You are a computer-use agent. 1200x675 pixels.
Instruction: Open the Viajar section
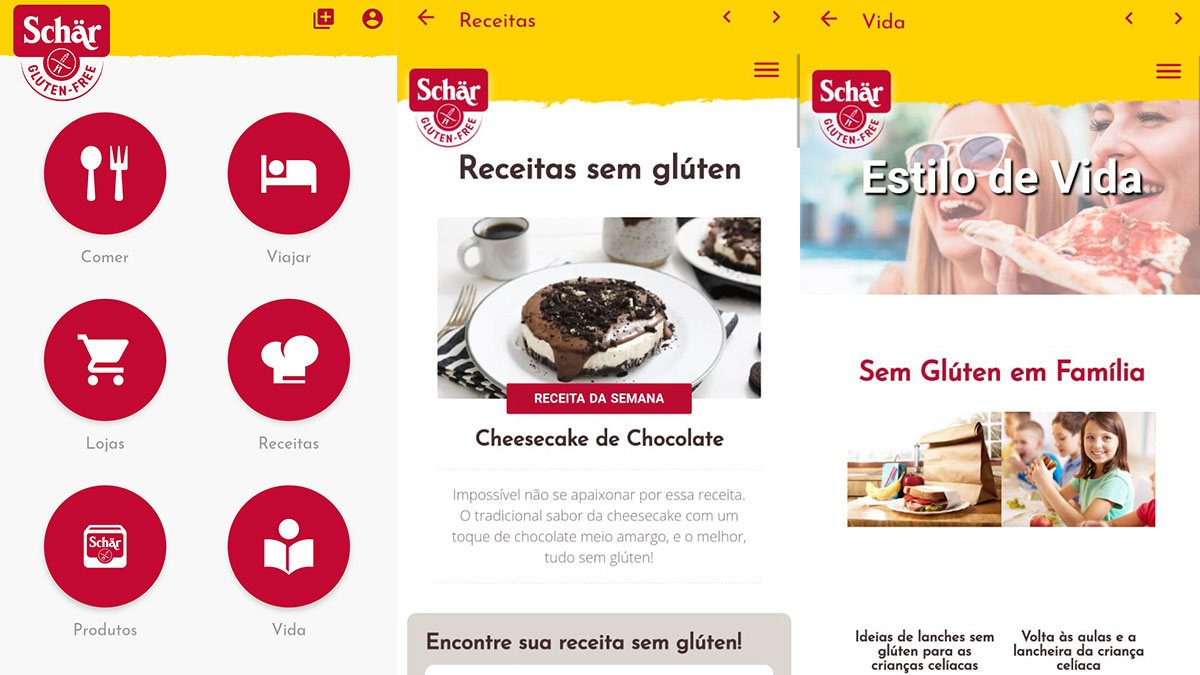coord(288,173)
